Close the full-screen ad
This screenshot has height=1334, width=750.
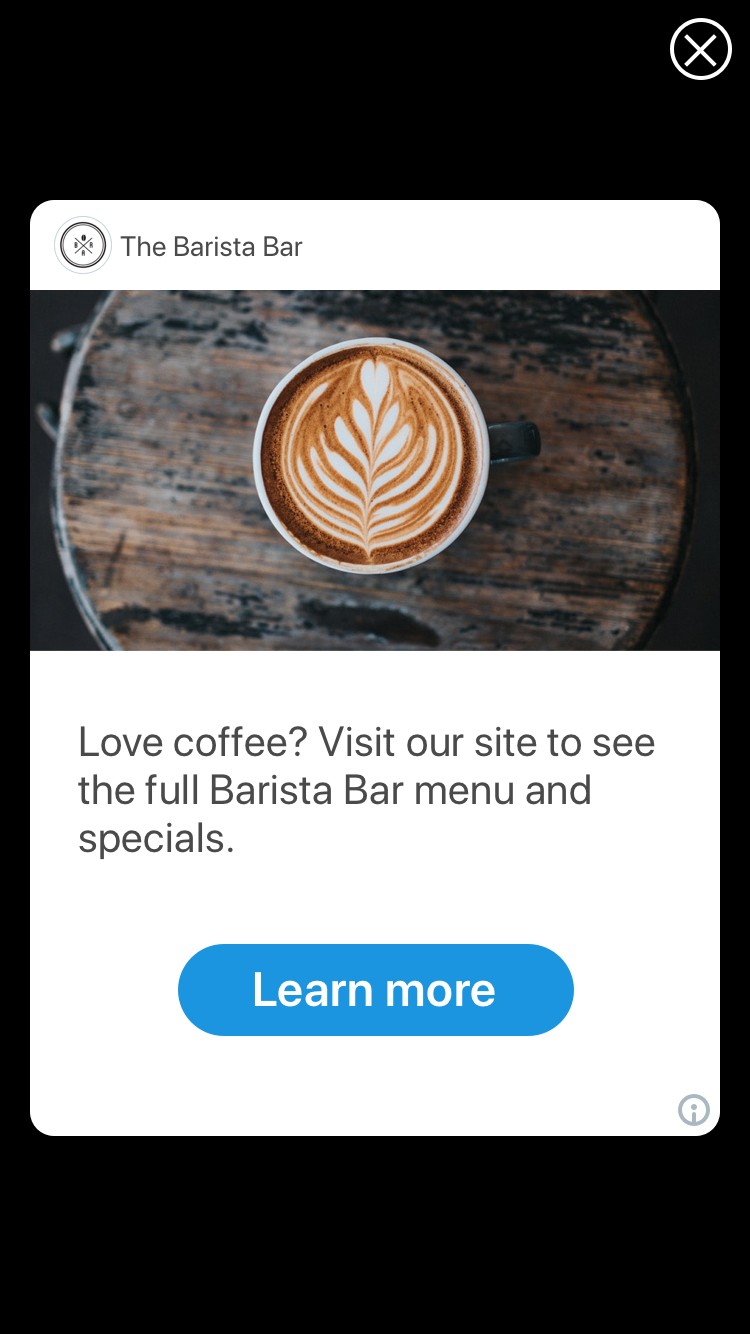pyautogui.click(x=700, y=49)
